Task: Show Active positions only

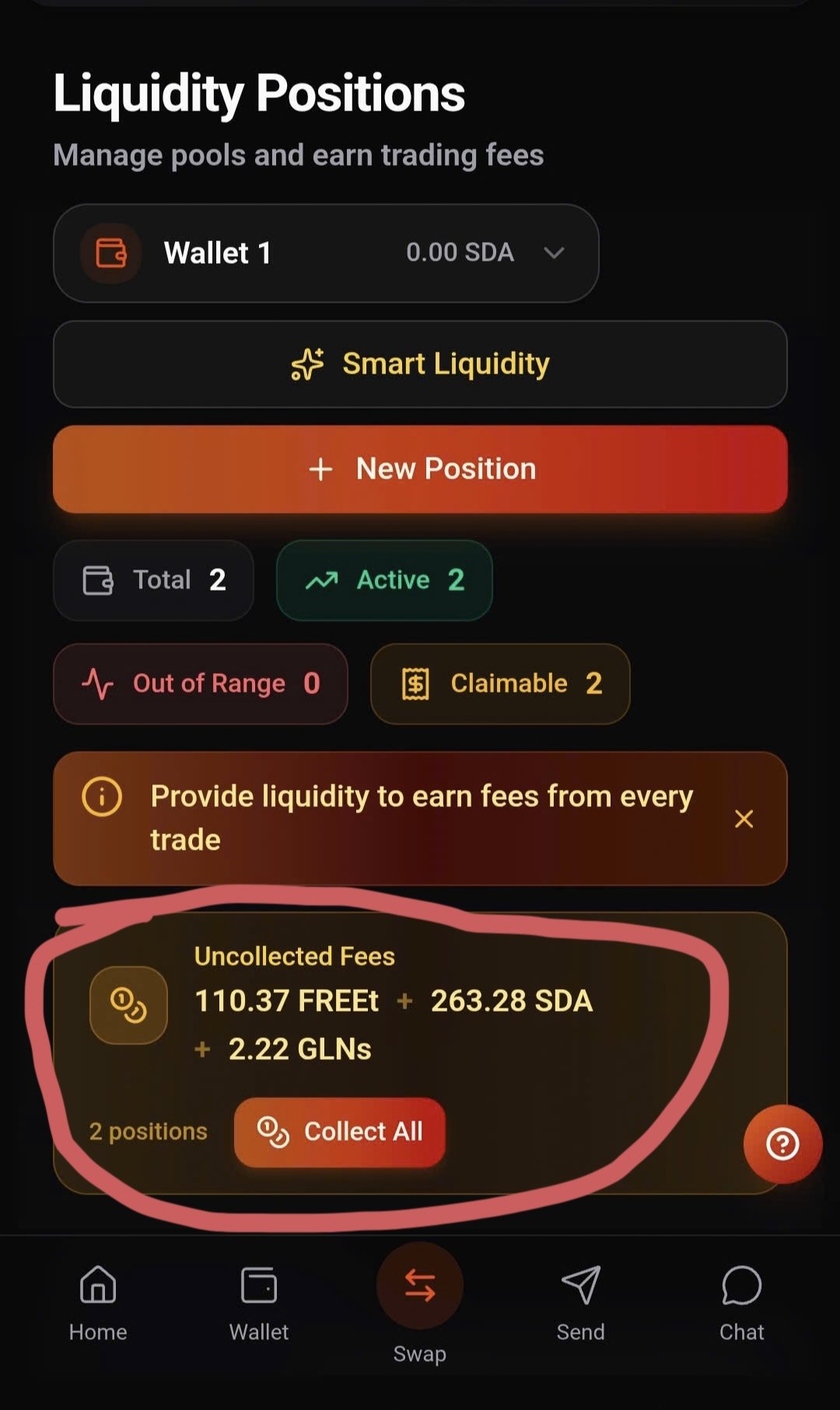Action: click(x=384, y=580)
